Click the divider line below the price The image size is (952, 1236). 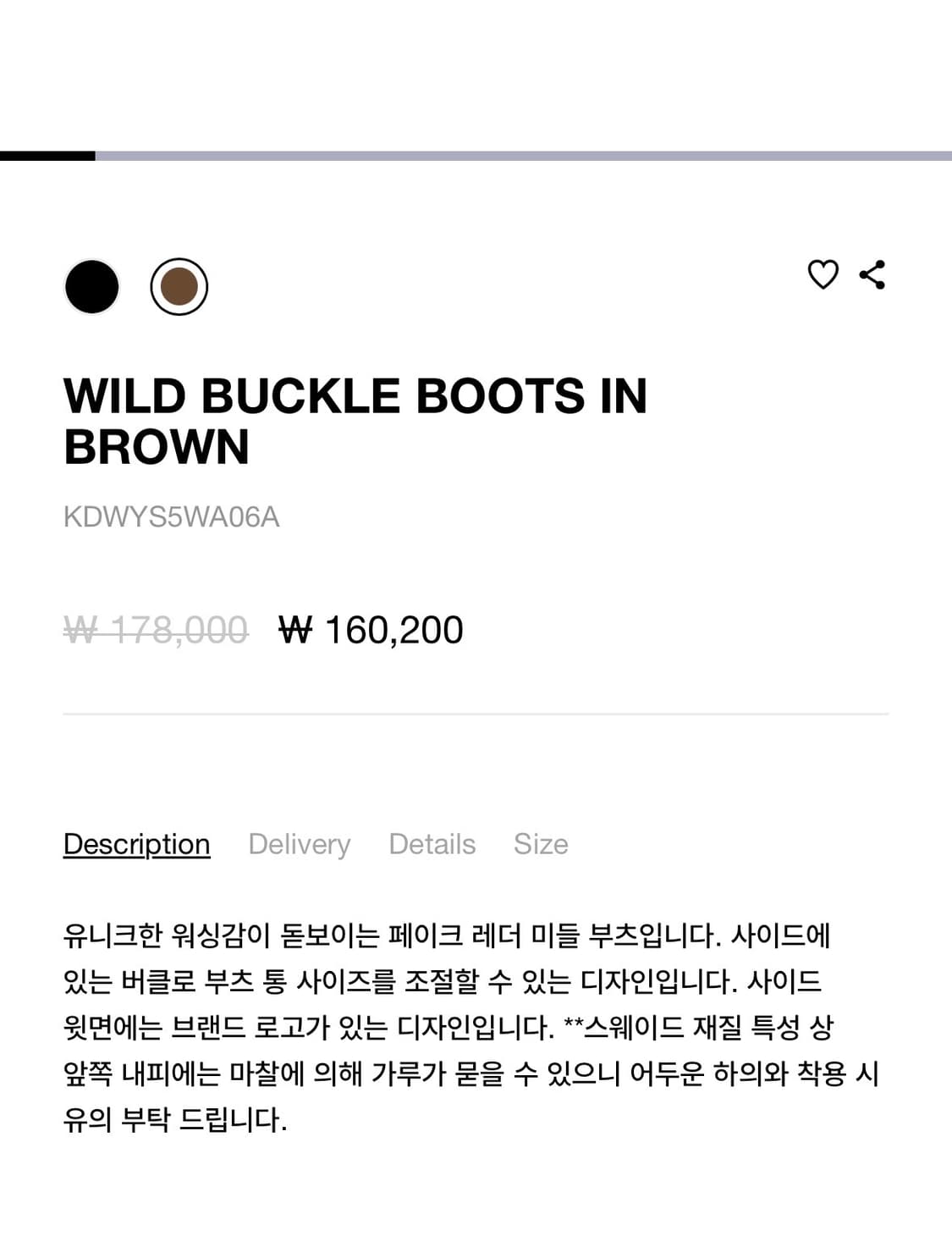[476, 715]
